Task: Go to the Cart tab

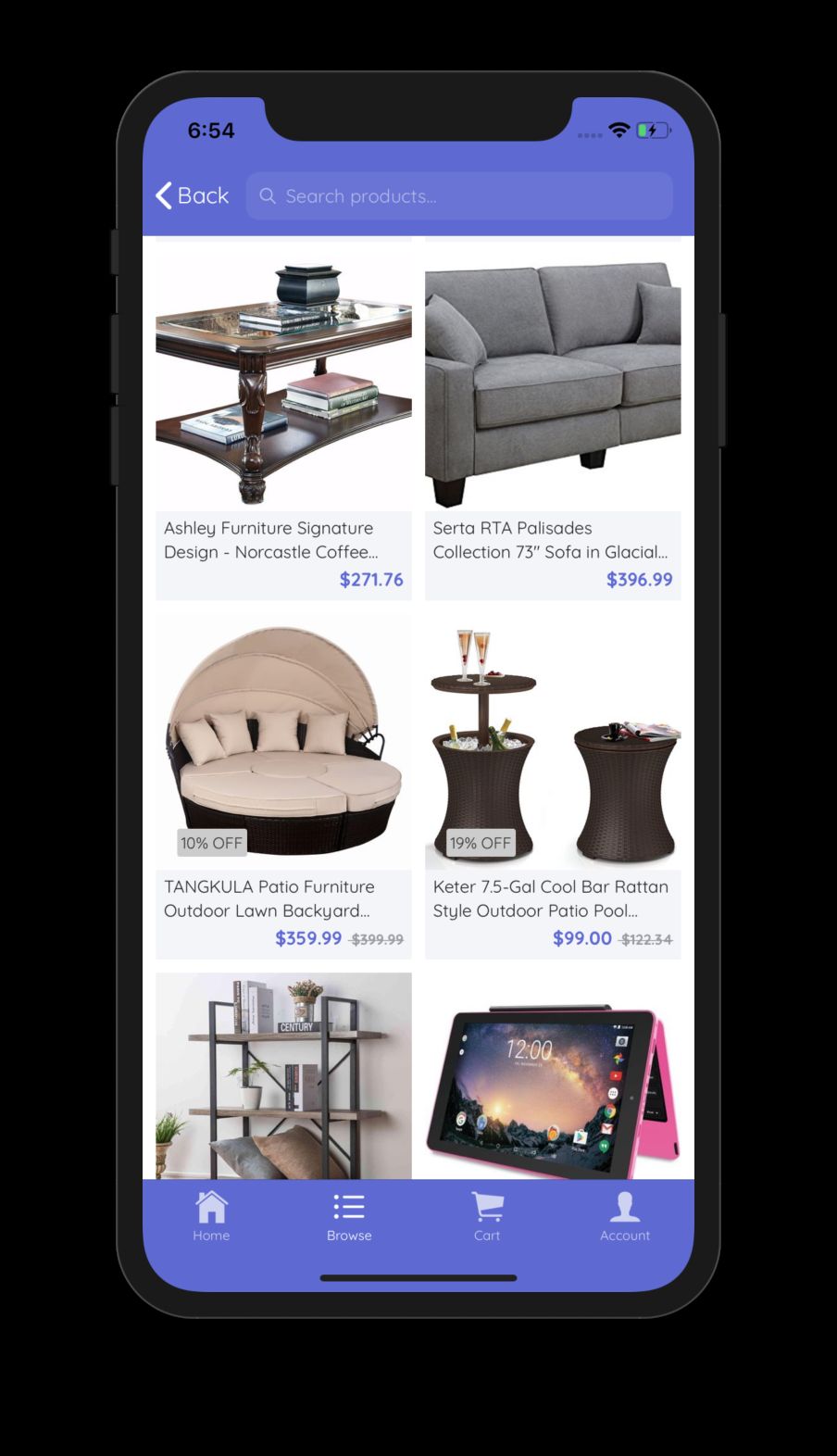Action: (x=487, y=1216)
